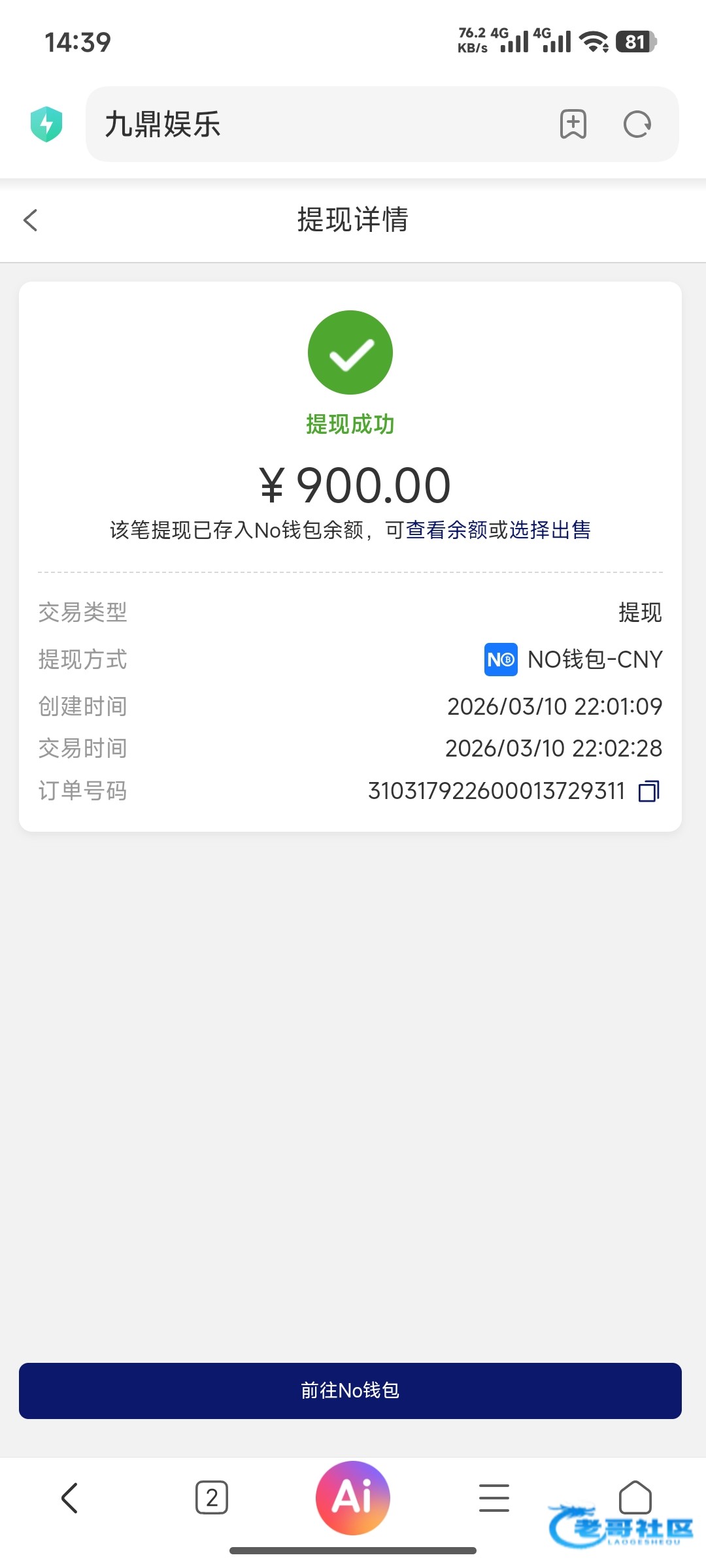Open the 查看余额或选择出售 link
This screenshot has width=706, height=1568.
[498, 530]
